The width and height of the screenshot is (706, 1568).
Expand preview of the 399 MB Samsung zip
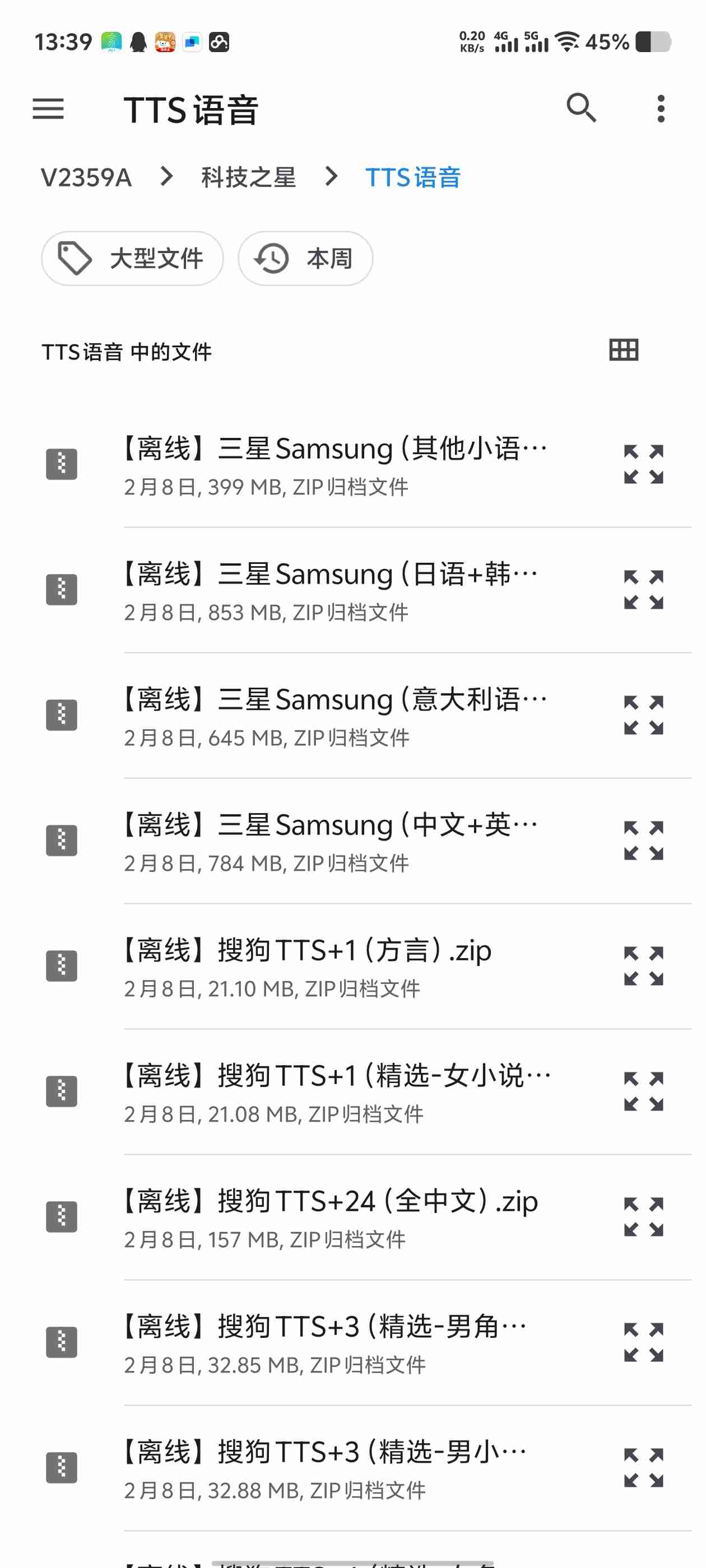point(643,464)
